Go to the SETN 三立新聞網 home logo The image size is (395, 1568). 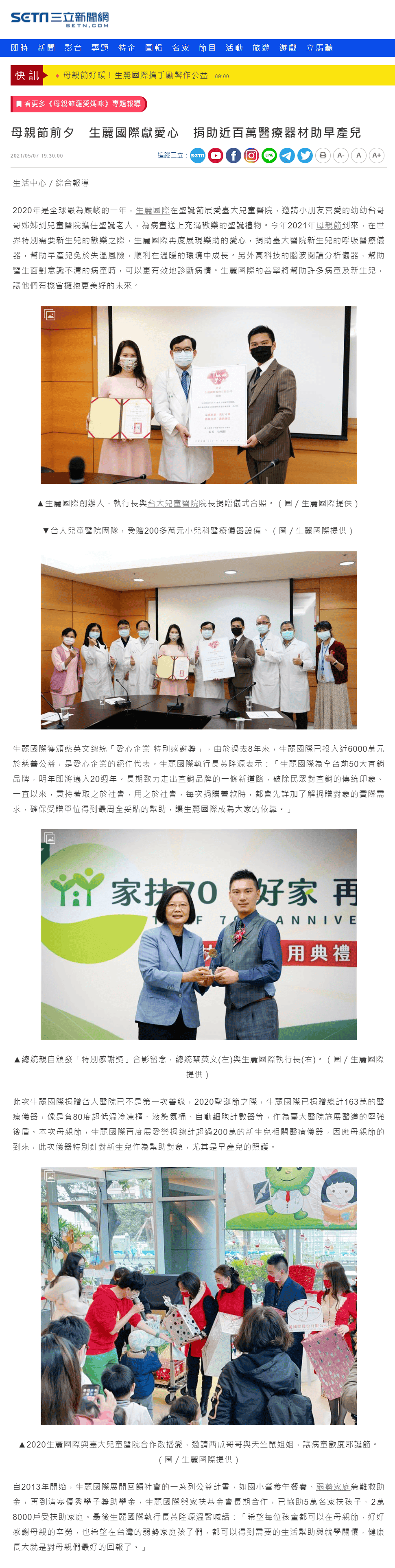tap(60, 19)
